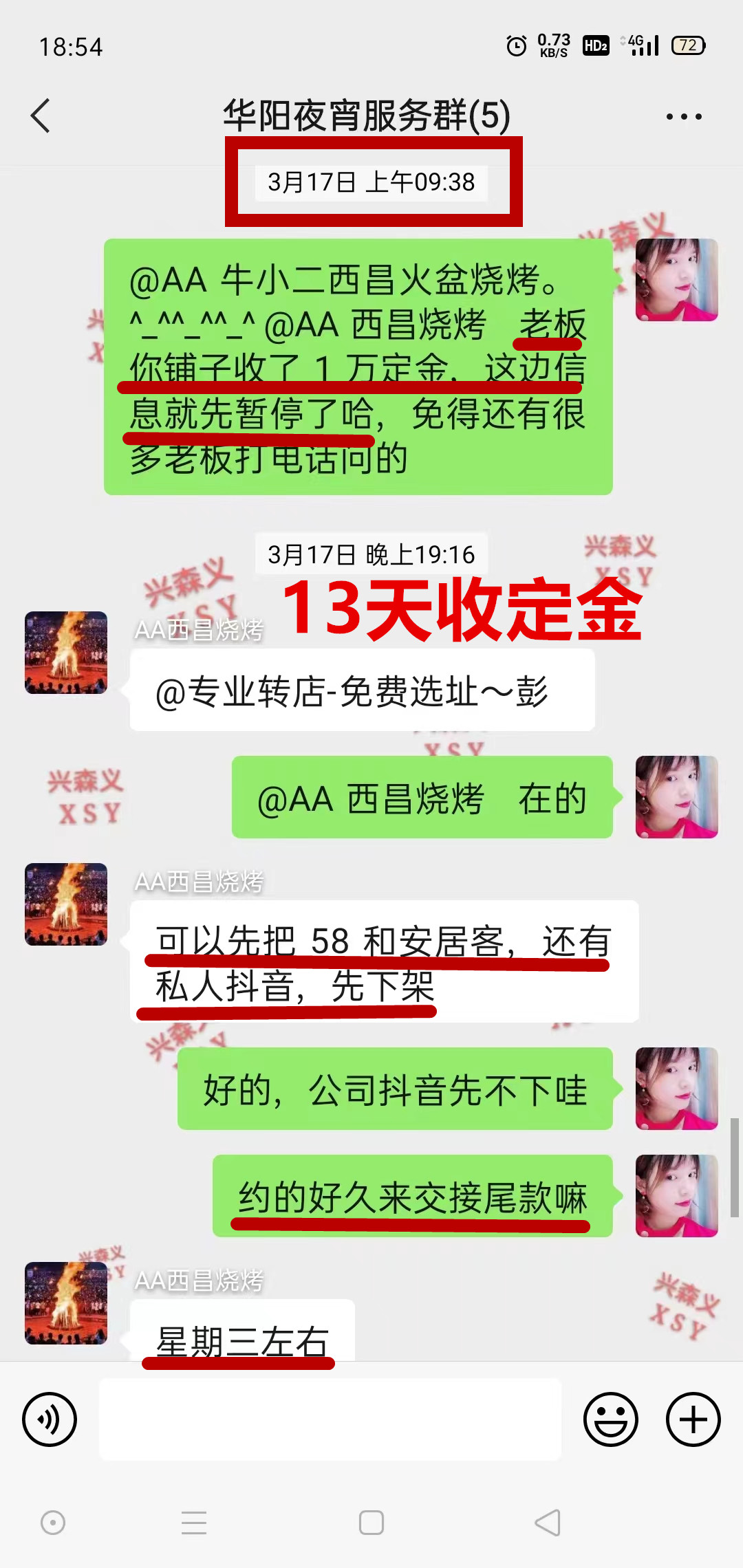Open the group chat overflow menu
The width and height of the screenshot is (743, 1568).
684,116
